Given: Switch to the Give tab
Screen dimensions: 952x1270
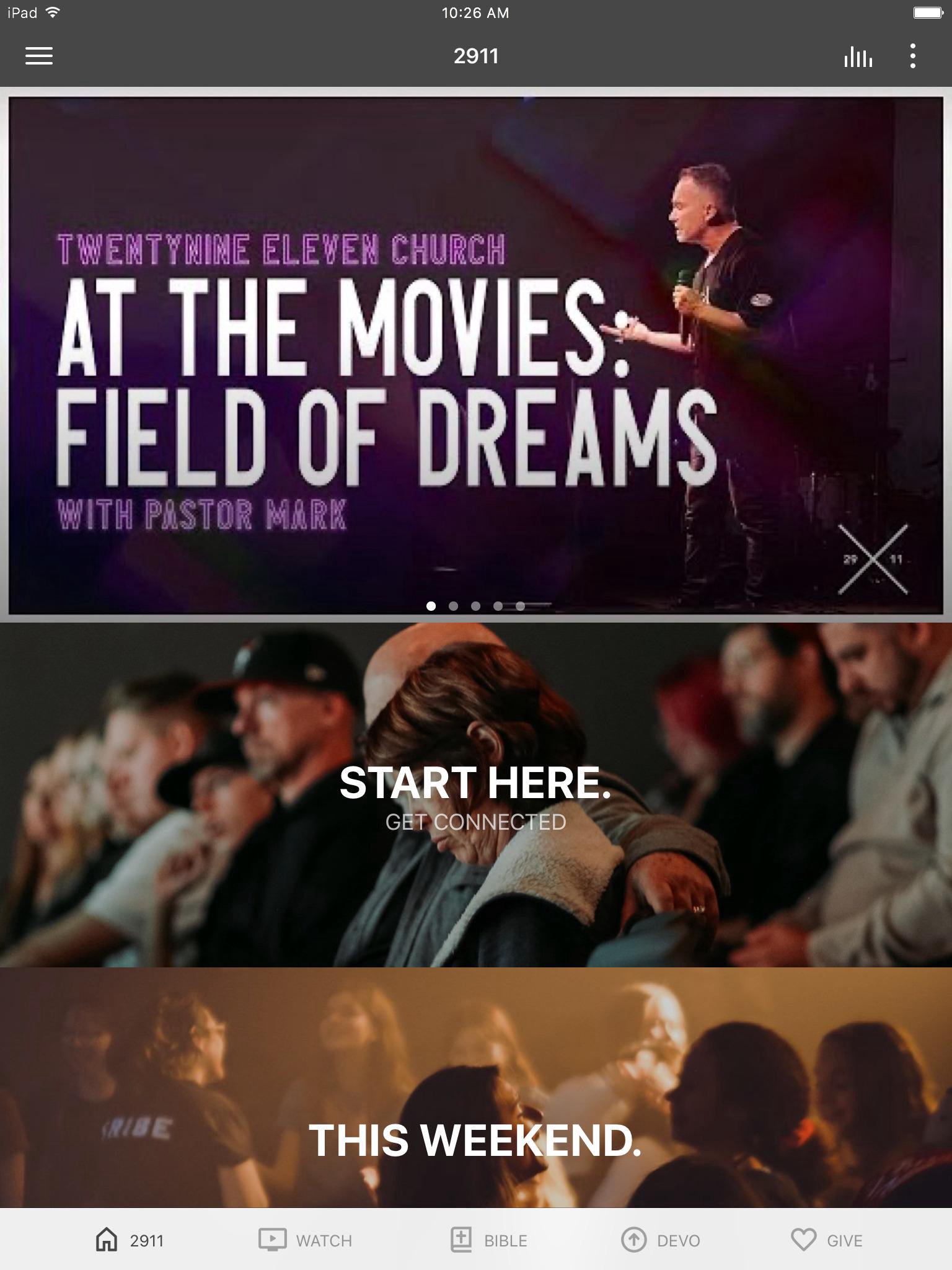Looking at the screenshot, I should point(827,1240).
